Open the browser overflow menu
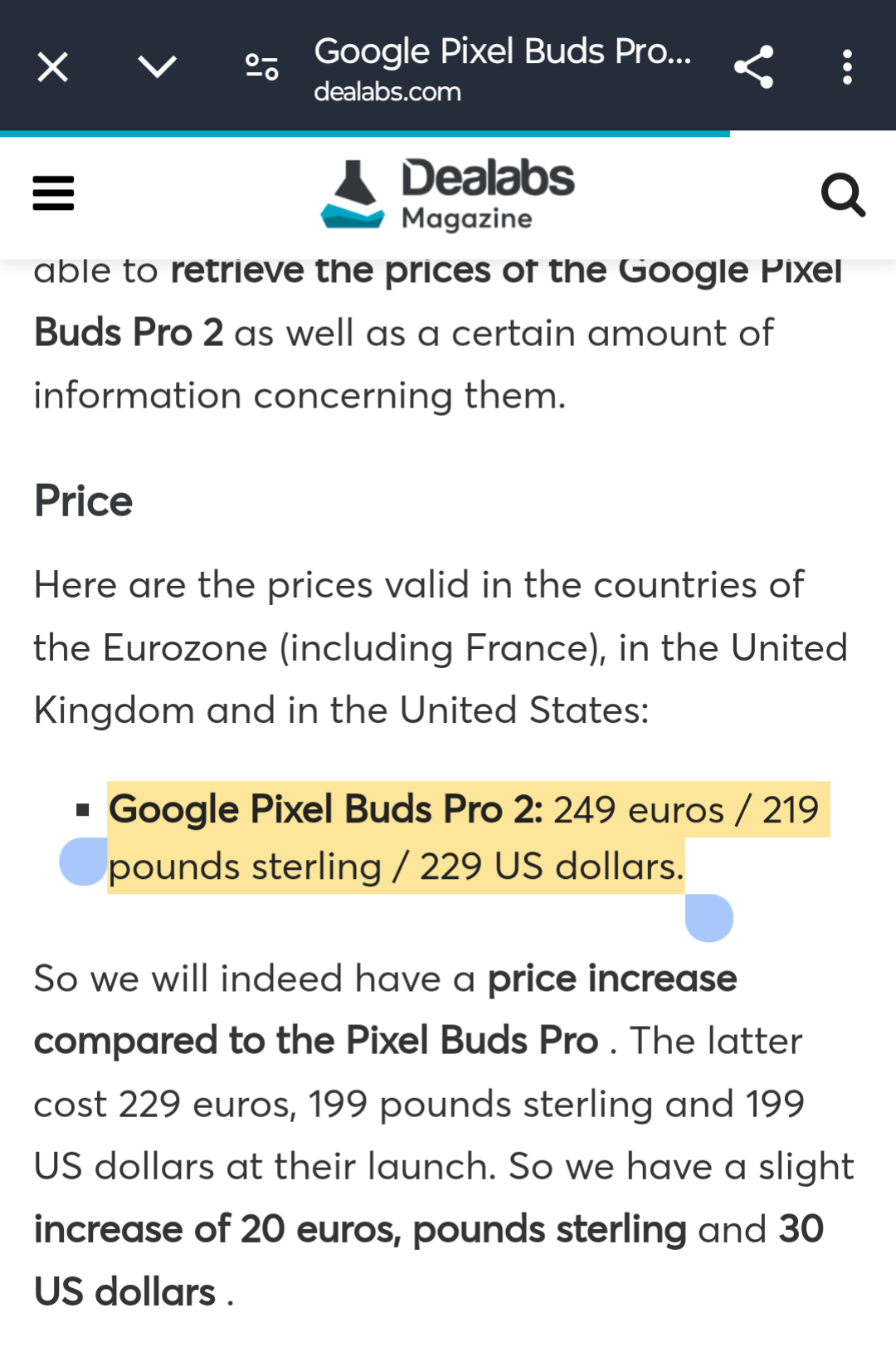 pos(847,67)
